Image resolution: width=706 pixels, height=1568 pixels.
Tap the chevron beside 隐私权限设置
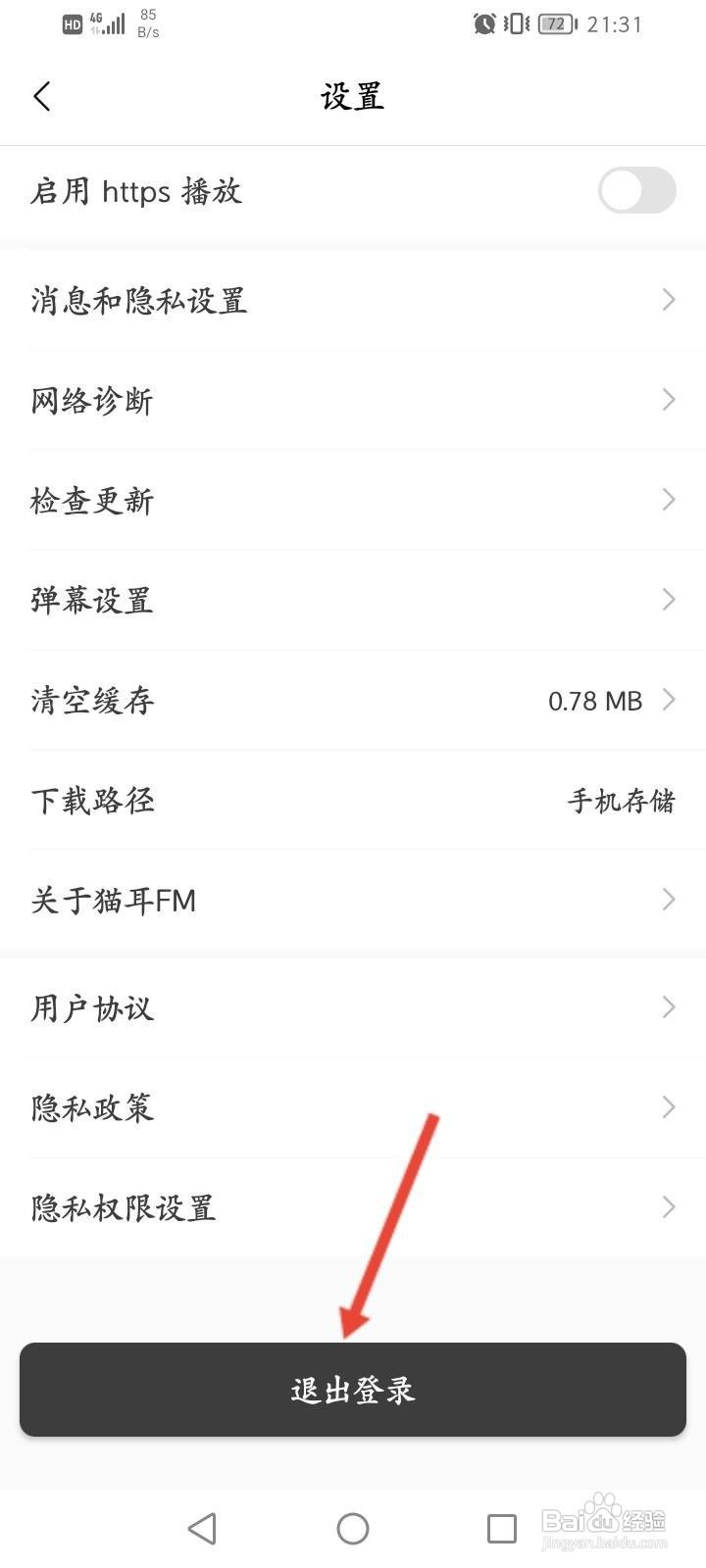(669, 1206)
